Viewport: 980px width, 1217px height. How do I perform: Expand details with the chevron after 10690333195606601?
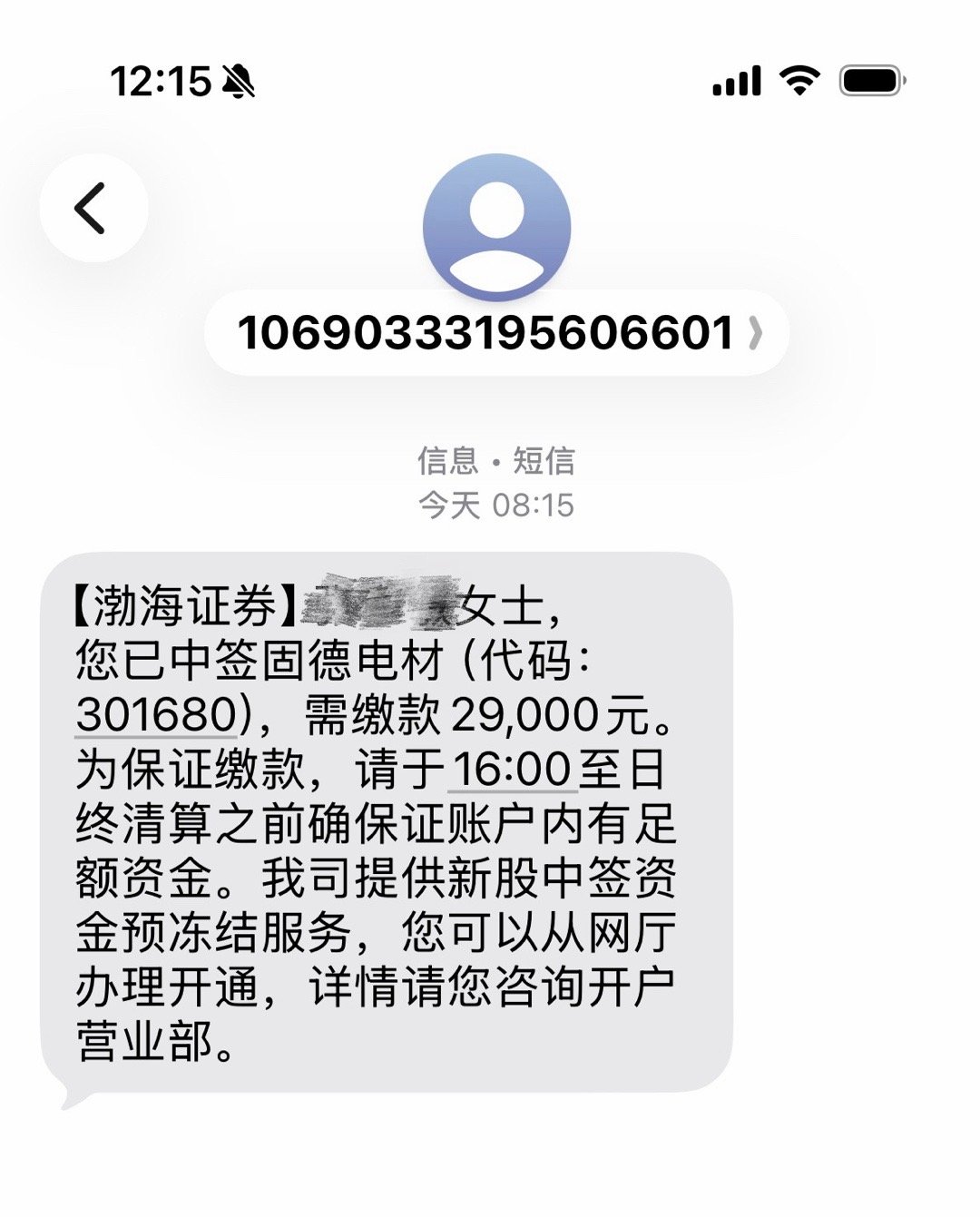[756, 334]
